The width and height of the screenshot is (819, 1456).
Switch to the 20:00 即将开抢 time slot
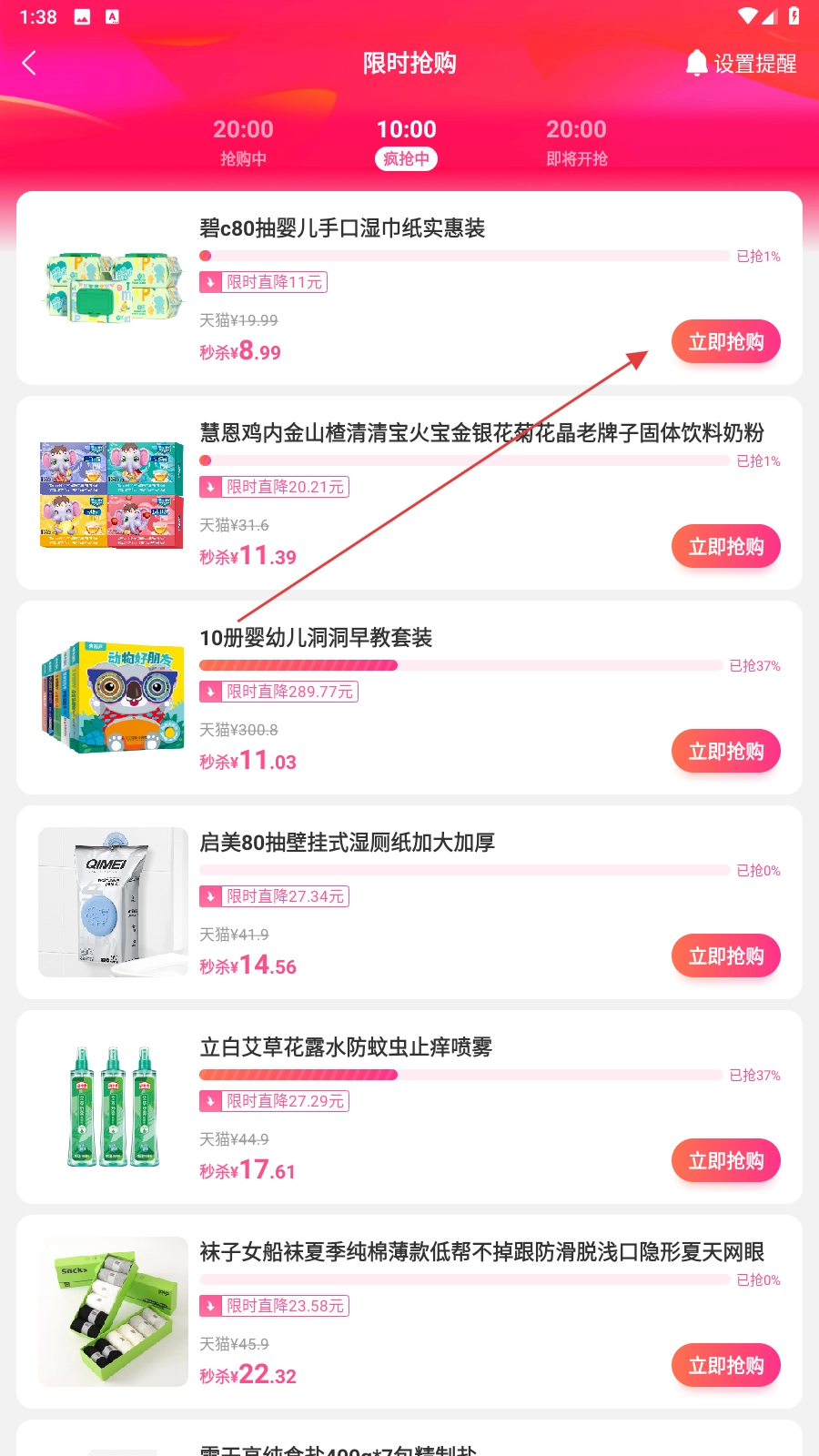click(x=576, y=142)
